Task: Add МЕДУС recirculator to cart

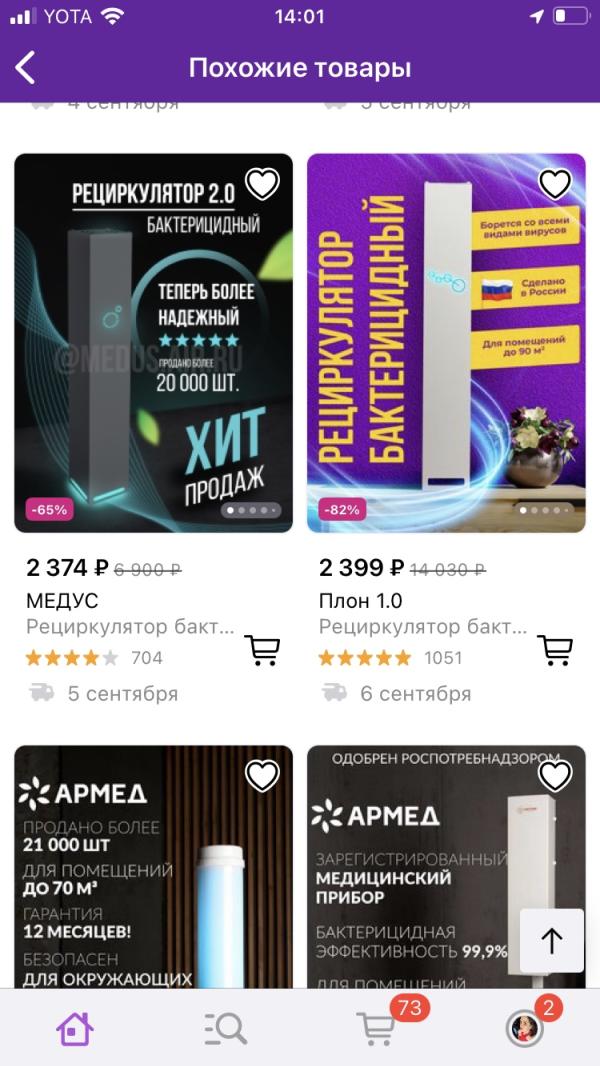Action: click(262, 650)
